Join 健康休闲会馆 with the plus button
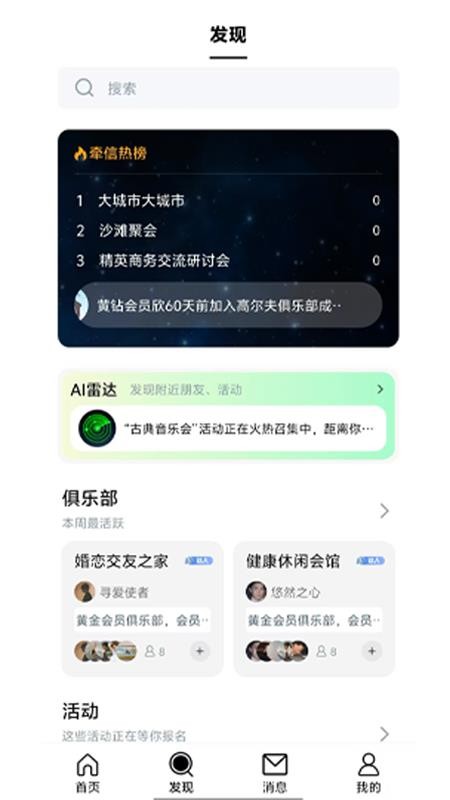The height and width of the screenshot is (800, 450). (372, 651)
